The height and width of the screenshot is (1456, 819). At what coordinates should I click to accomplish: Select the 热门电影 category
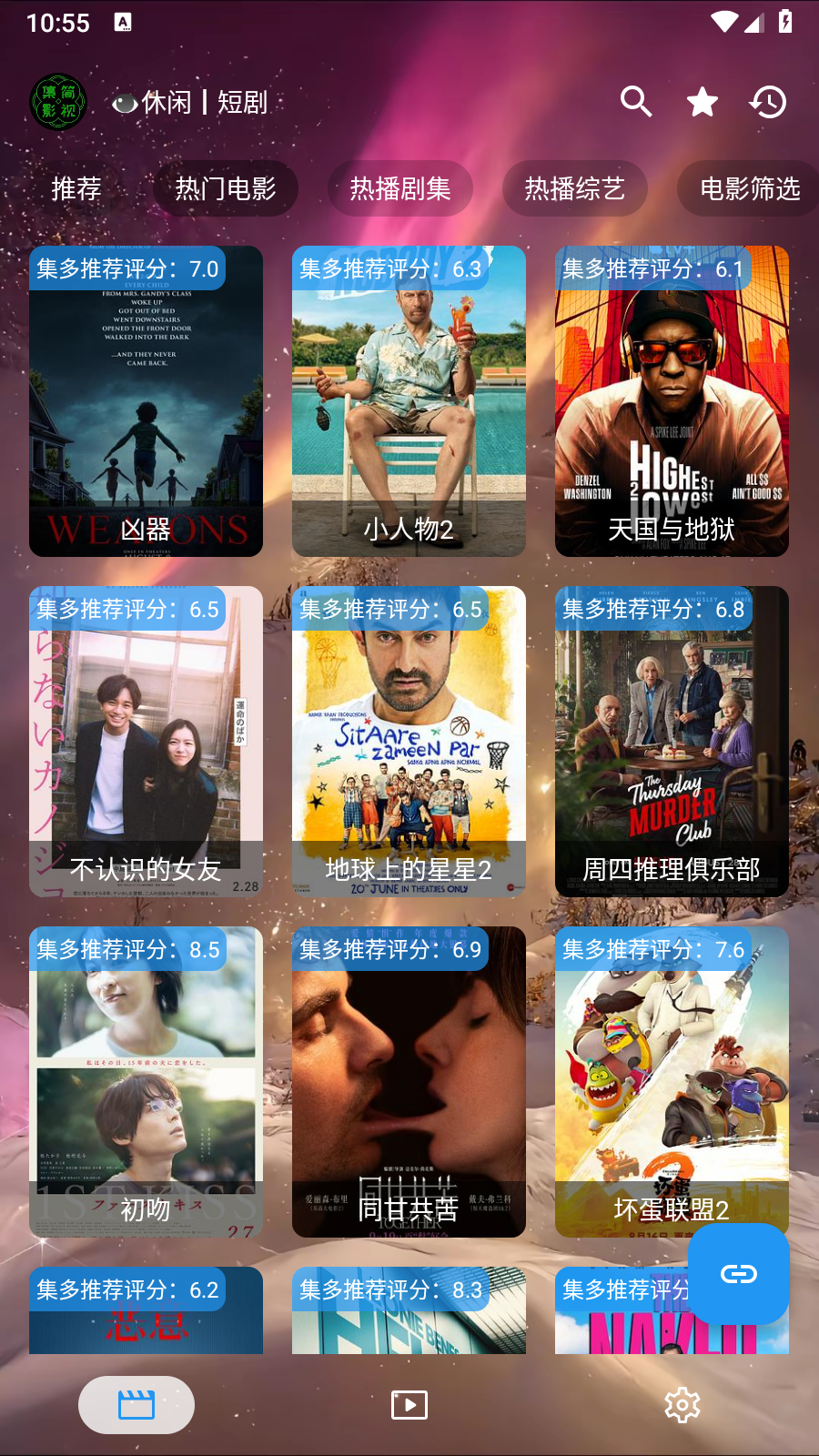click(226, 188)
